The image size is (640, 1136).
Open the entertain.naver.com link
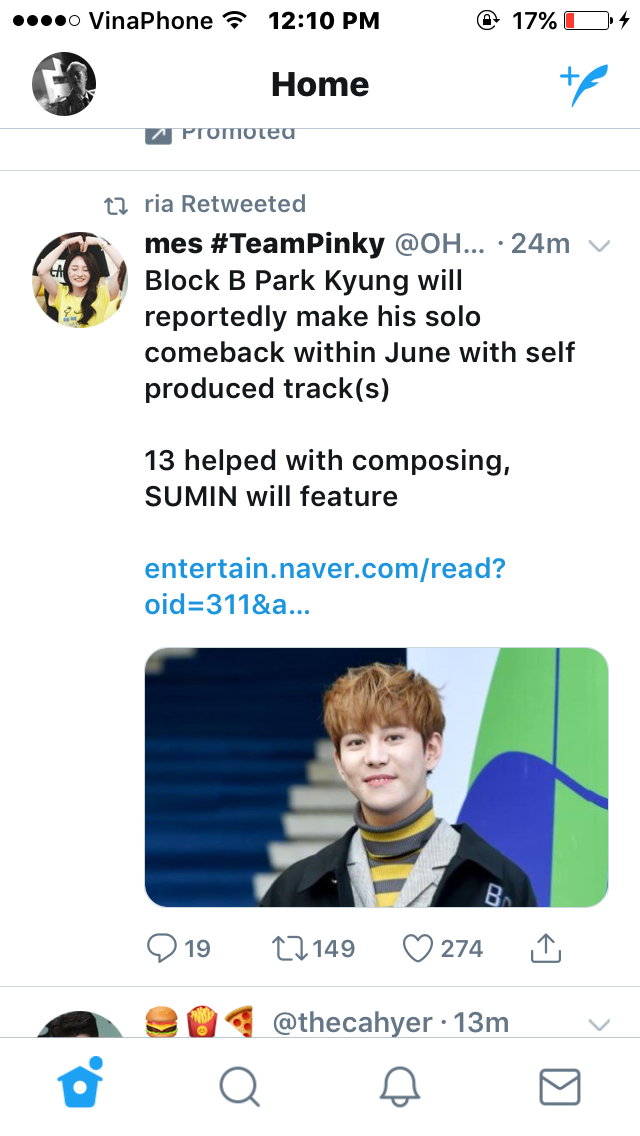tap(325, 587)
